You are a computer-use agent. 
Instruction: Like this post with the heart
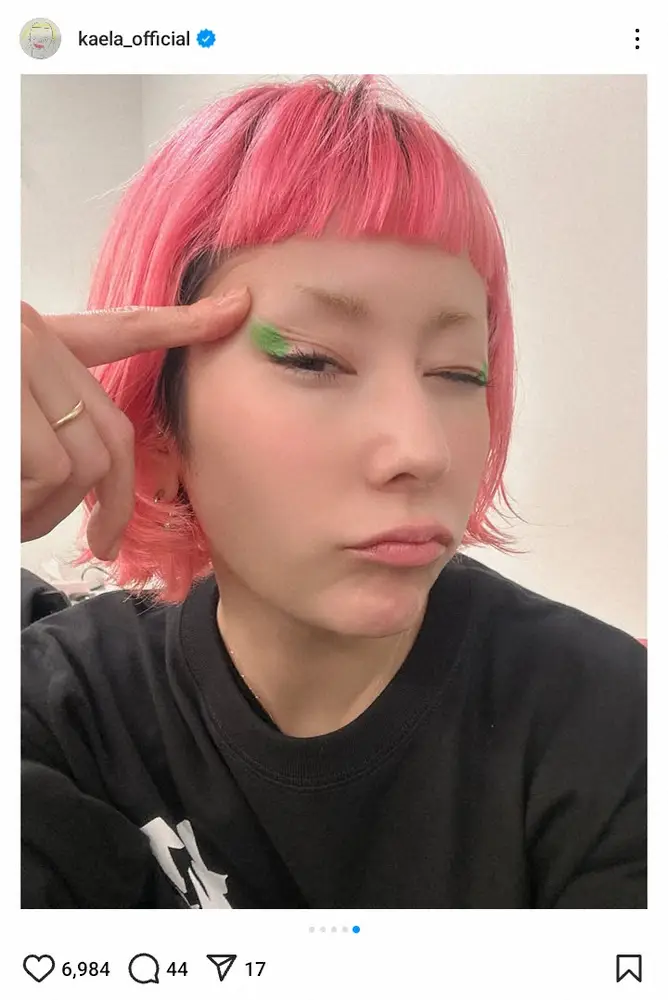coord(38,968)
